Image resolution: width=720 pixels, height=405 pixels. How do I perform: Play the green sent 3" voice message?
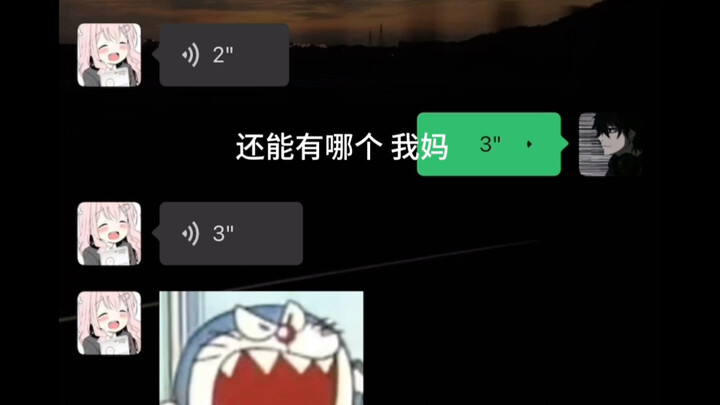click(x=489, y=144)
